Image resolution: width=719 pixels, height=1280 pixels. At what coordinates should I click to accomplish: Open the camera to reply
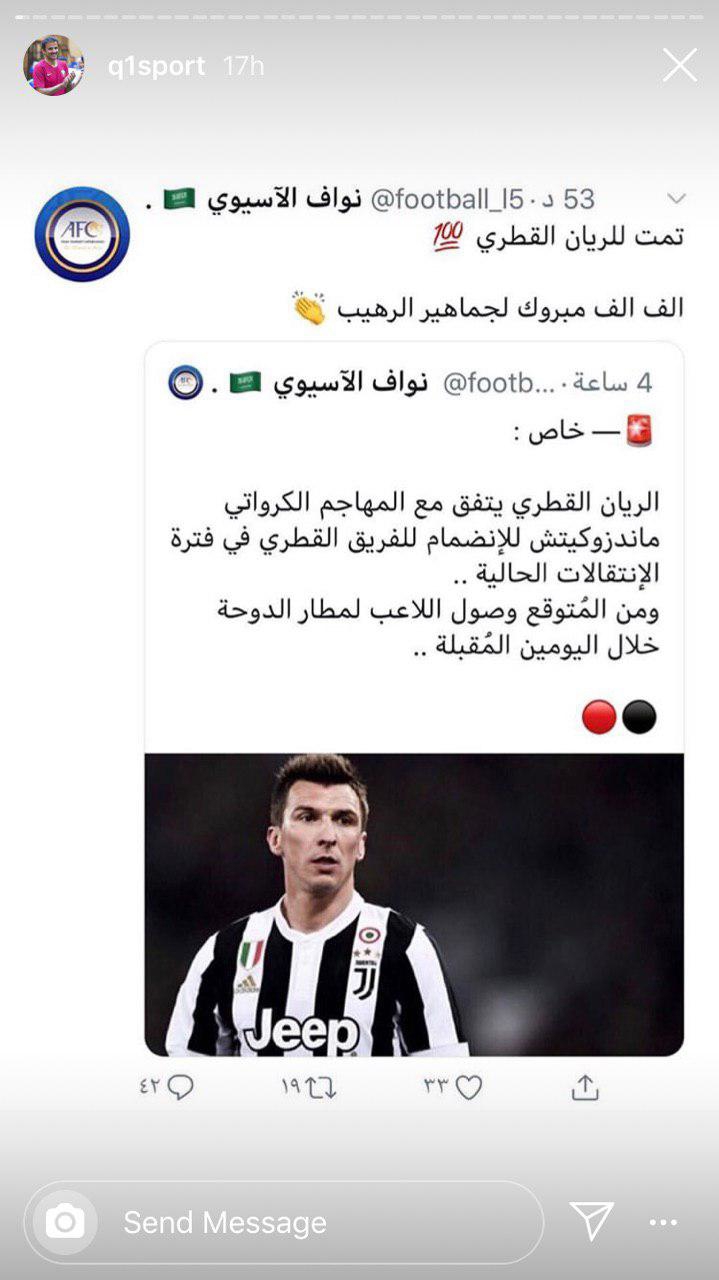pos(66,1222)
